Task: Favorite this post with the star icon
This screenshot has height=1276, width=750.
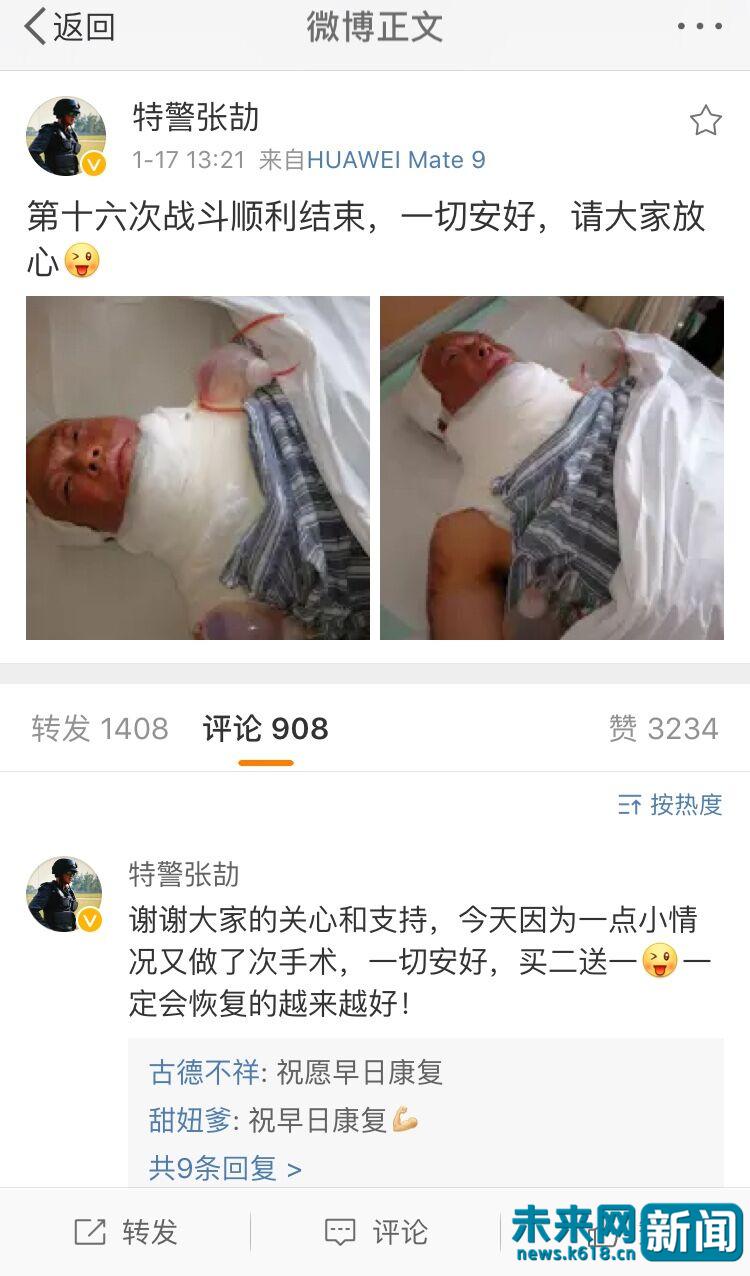Action: tap(705, 121)
